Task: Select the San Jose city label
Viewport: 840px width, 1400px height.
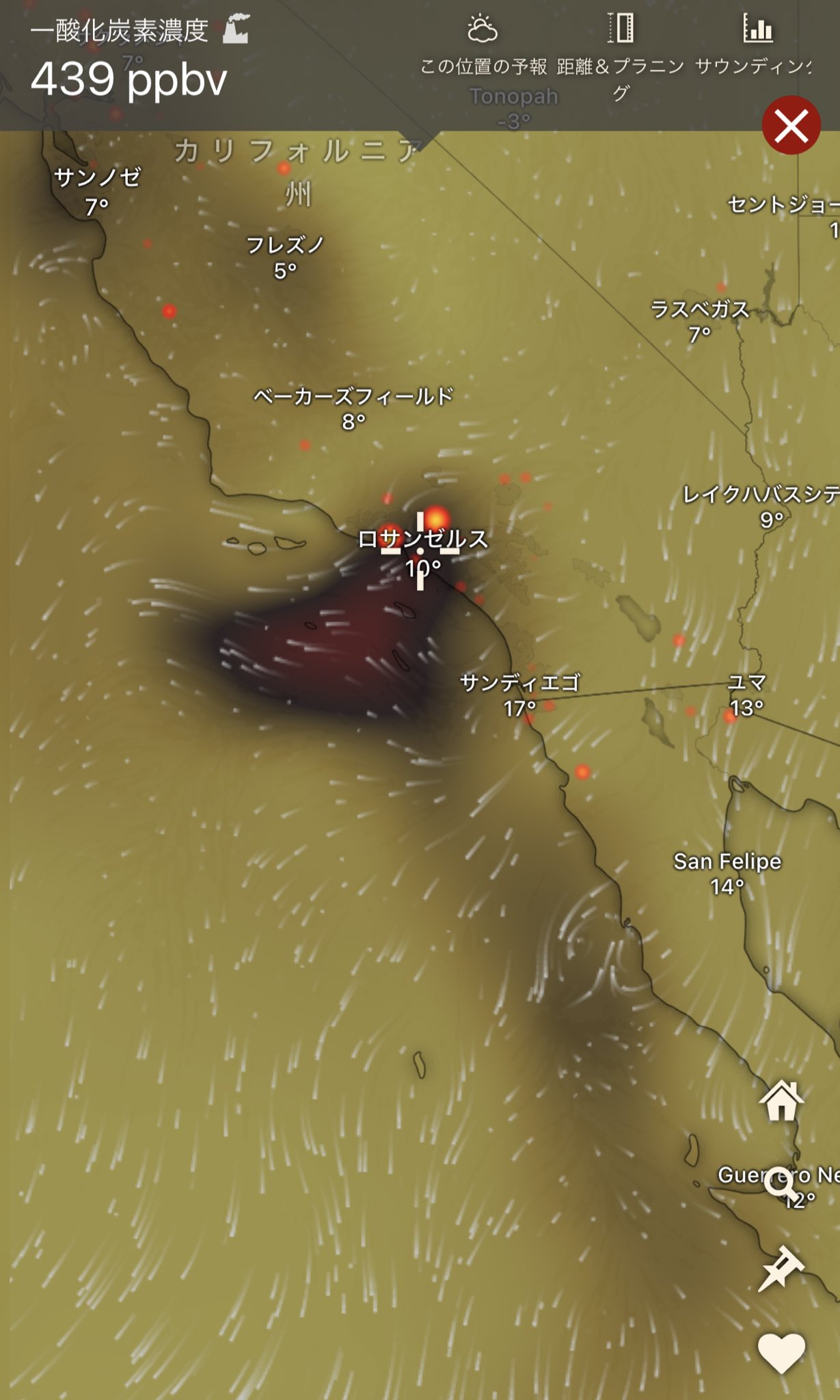Action: (97, 192)
